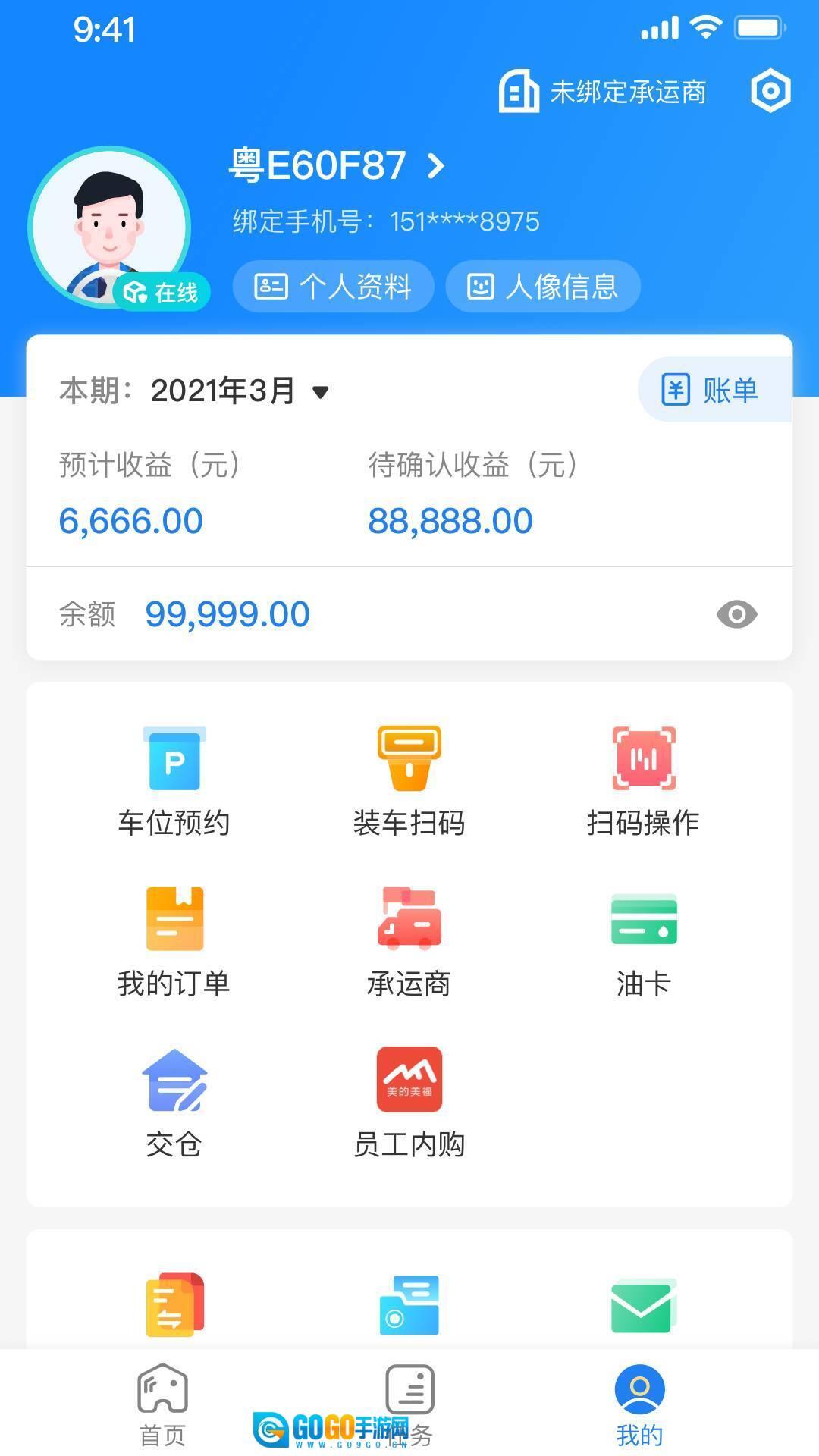Open 我的订单 my orders

click(174, 942)
